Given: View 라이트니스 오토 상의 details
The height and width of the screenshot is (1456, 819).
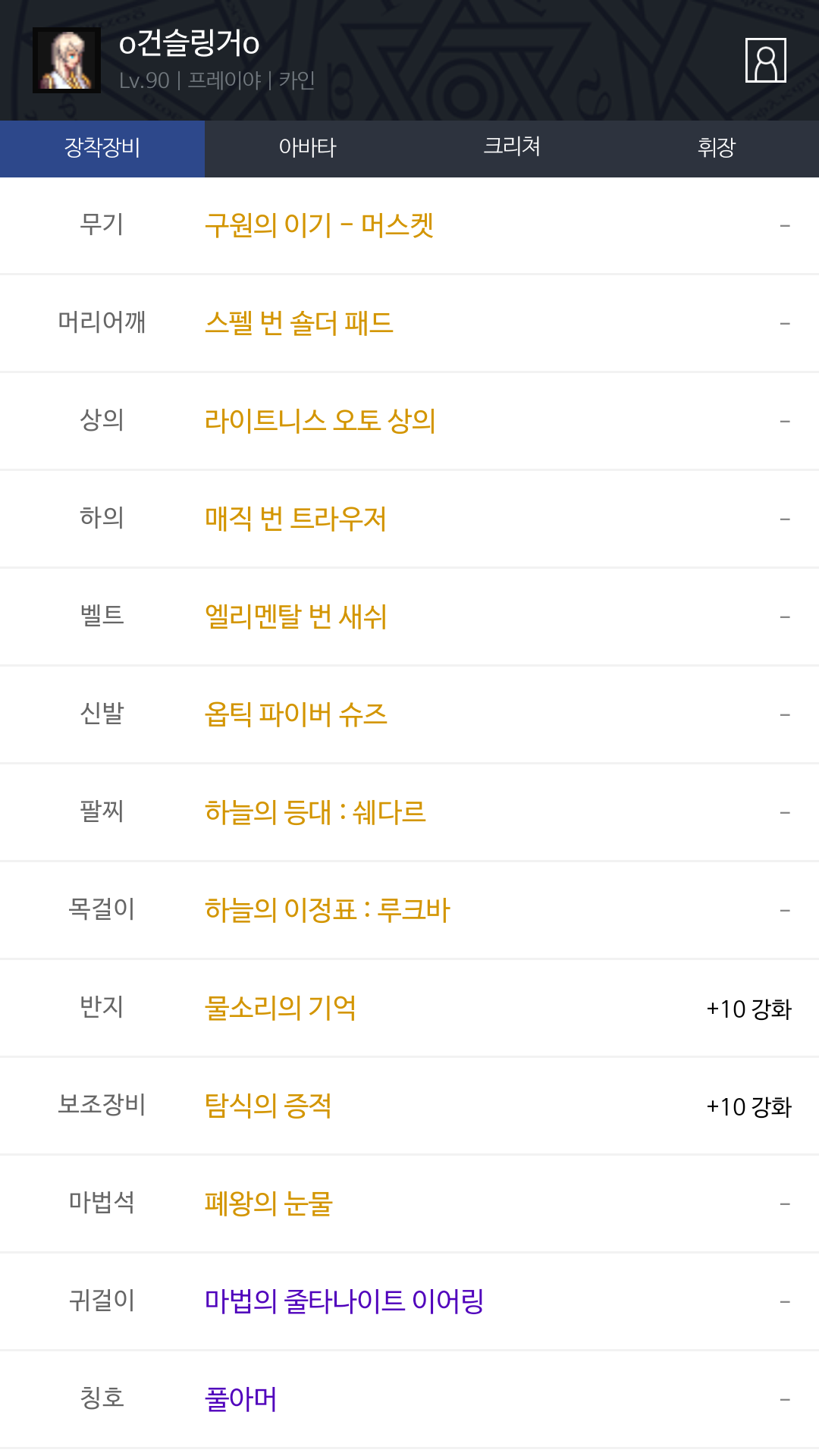Looking at the screenshot, I should [320, 421].
